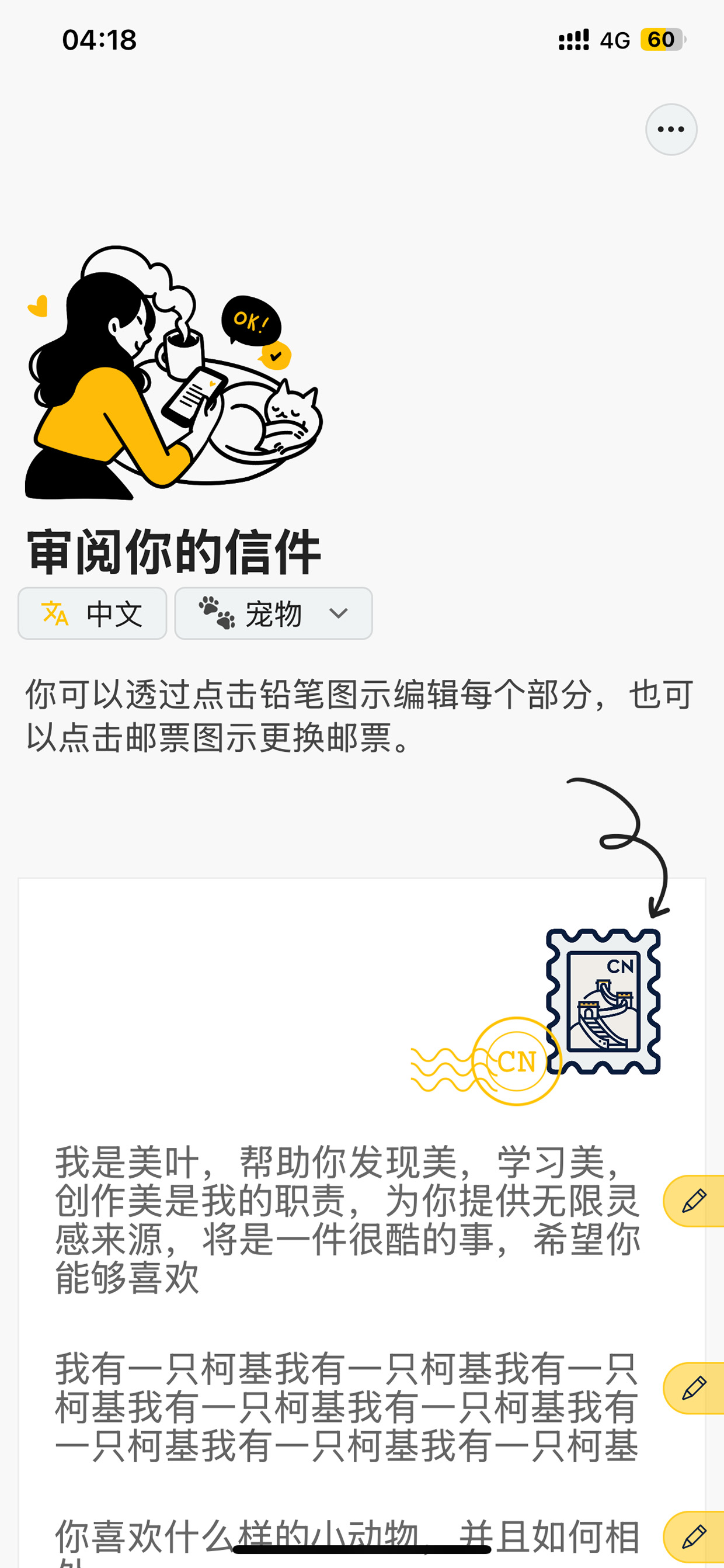Open the three-dot overflow menu

point(671,129)
